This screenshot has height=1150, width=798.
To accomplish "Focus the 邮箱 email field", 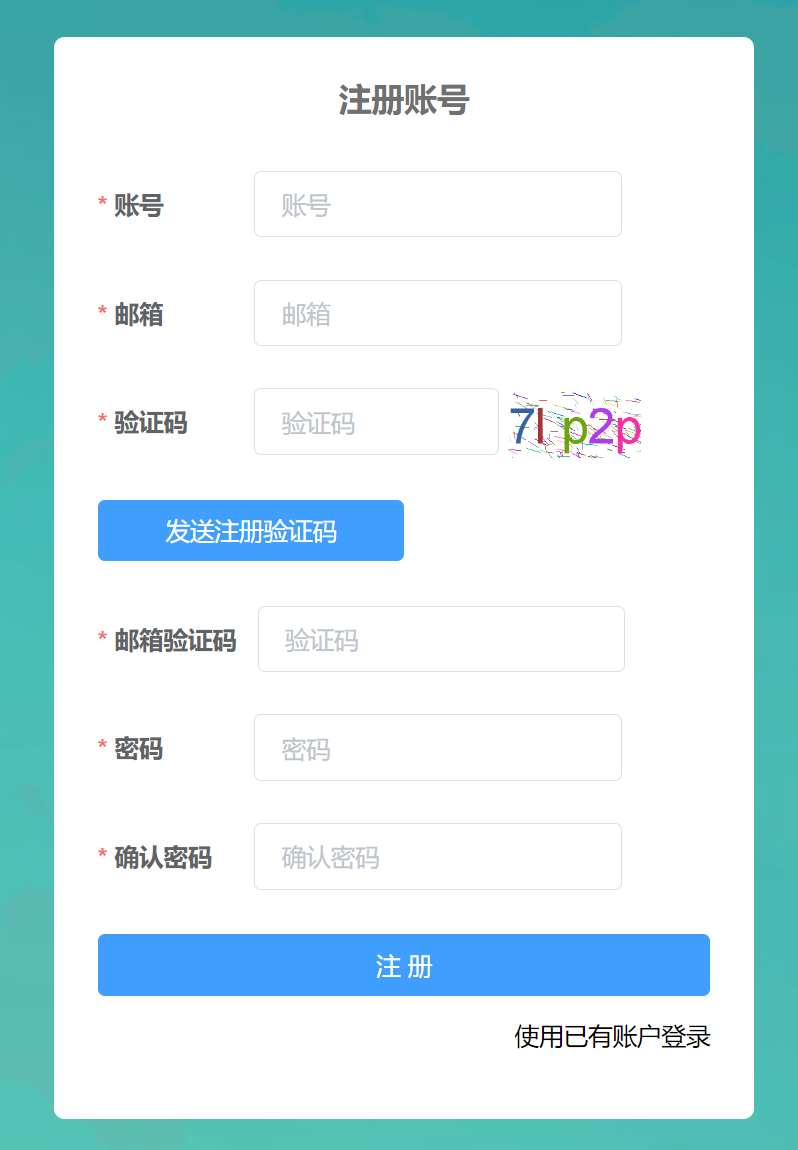I will tap(437, 313).
